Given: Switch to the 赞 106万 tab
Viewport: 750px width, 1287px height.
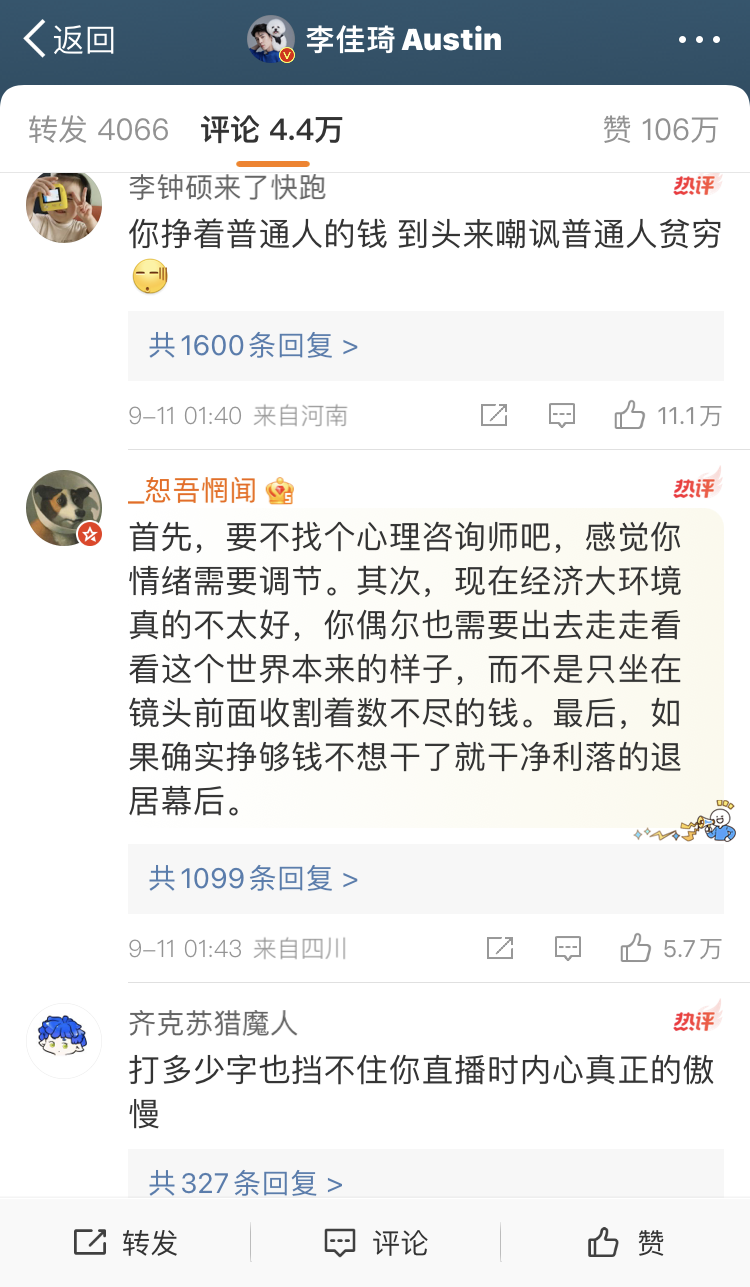Looking at the screenshot, I should 660,129.
